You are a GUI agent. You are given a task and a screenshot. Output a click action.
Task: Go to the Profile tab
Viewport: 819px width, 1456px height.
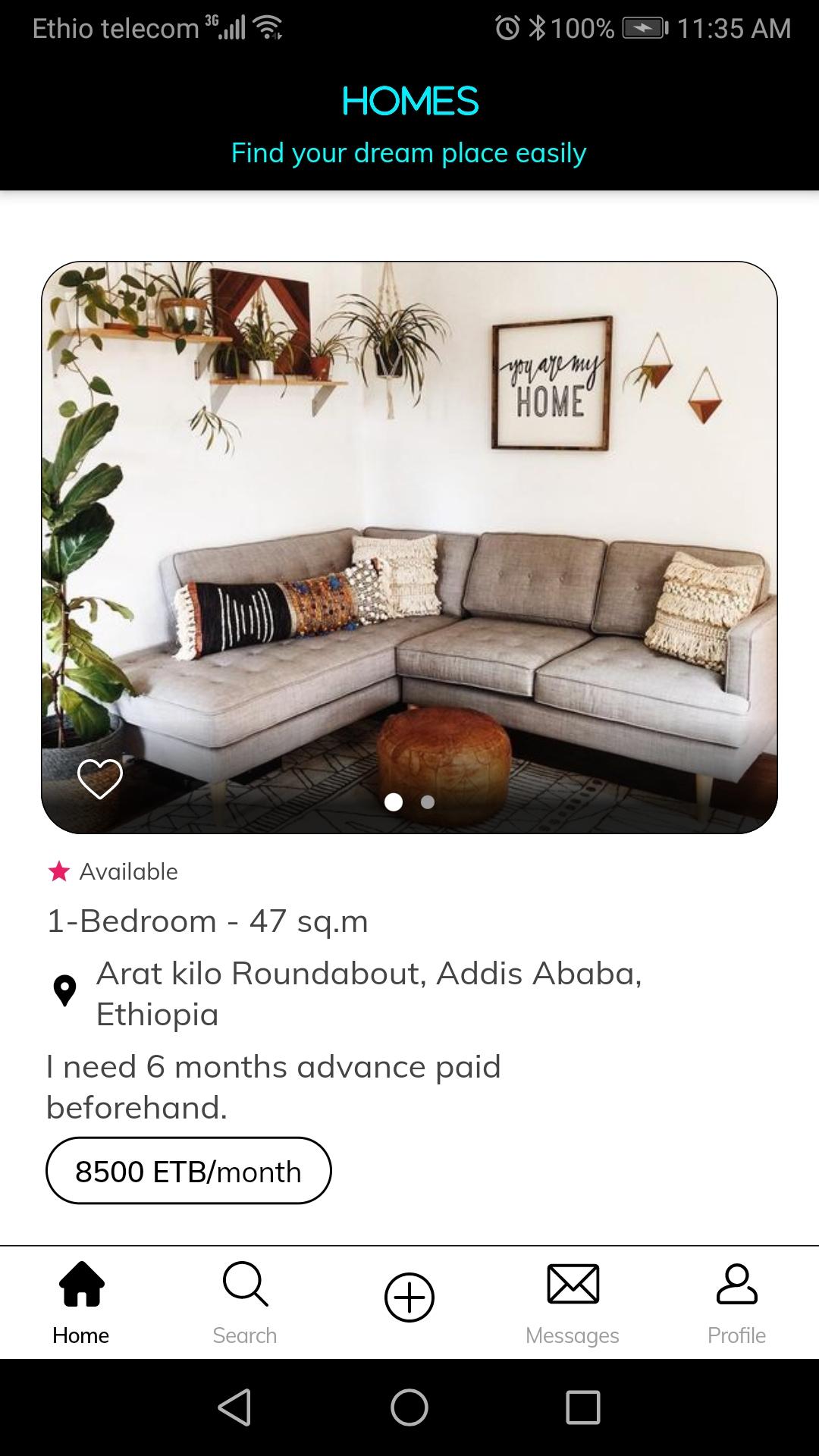[x=736, y=1302]
